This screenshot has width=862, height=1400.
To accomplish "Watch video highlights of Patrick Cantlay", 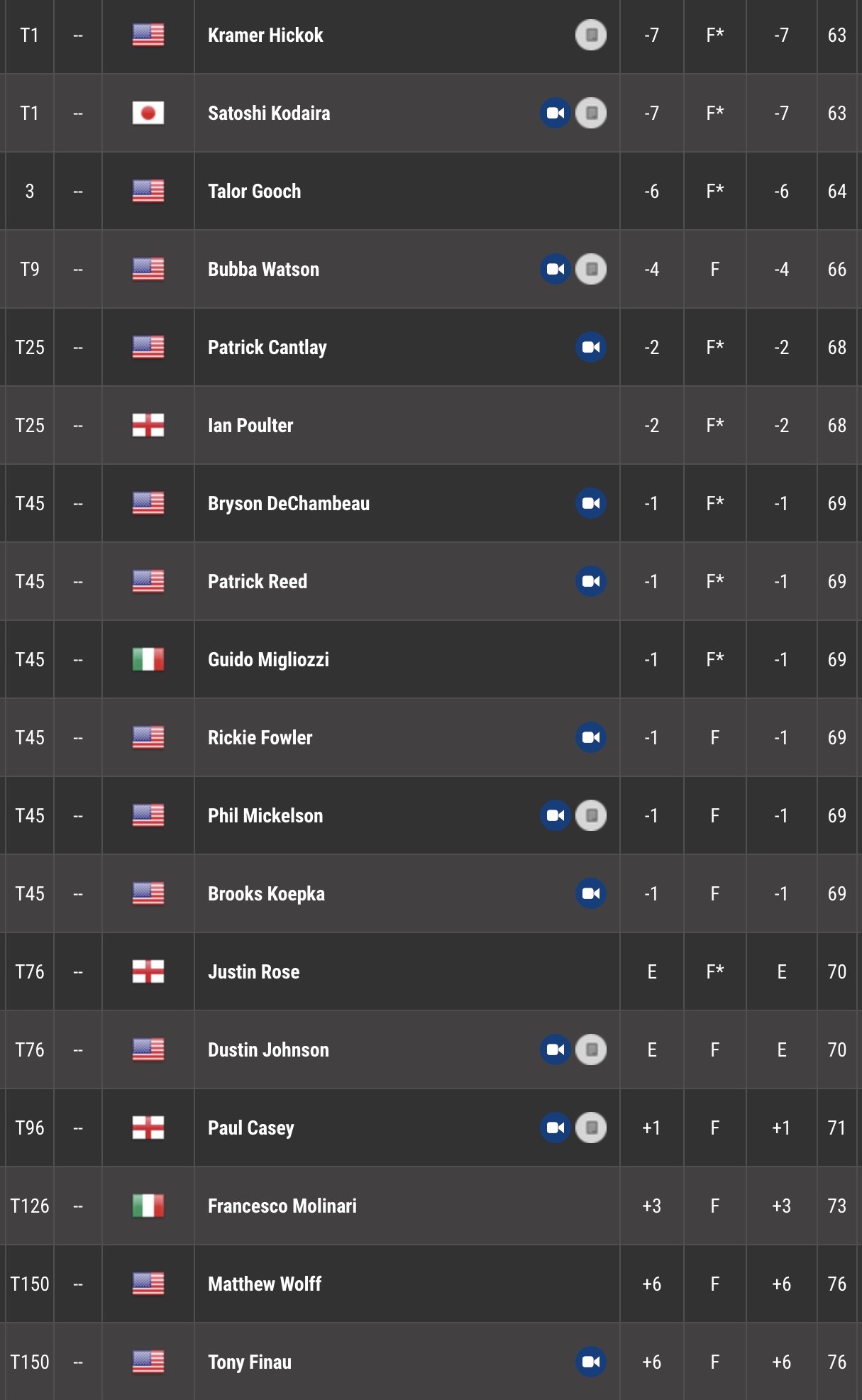I will pyautogui.click(x=591, y=347).
